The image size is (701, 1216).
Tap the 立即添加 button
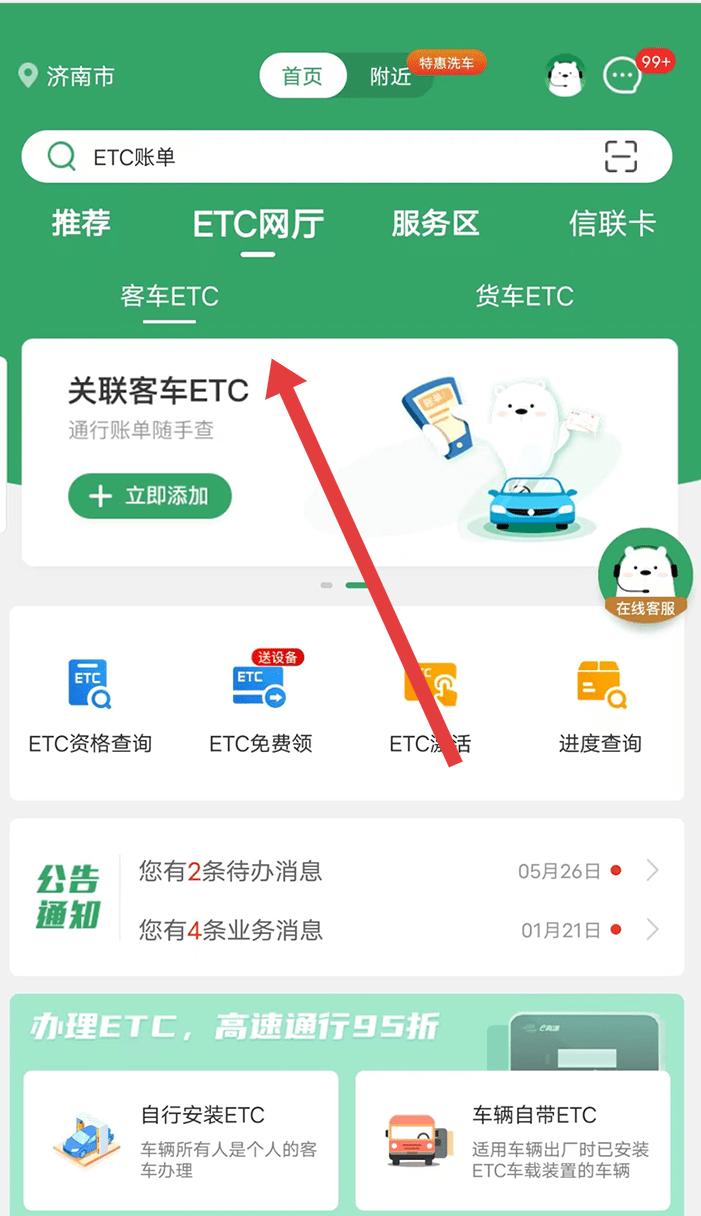150,496
